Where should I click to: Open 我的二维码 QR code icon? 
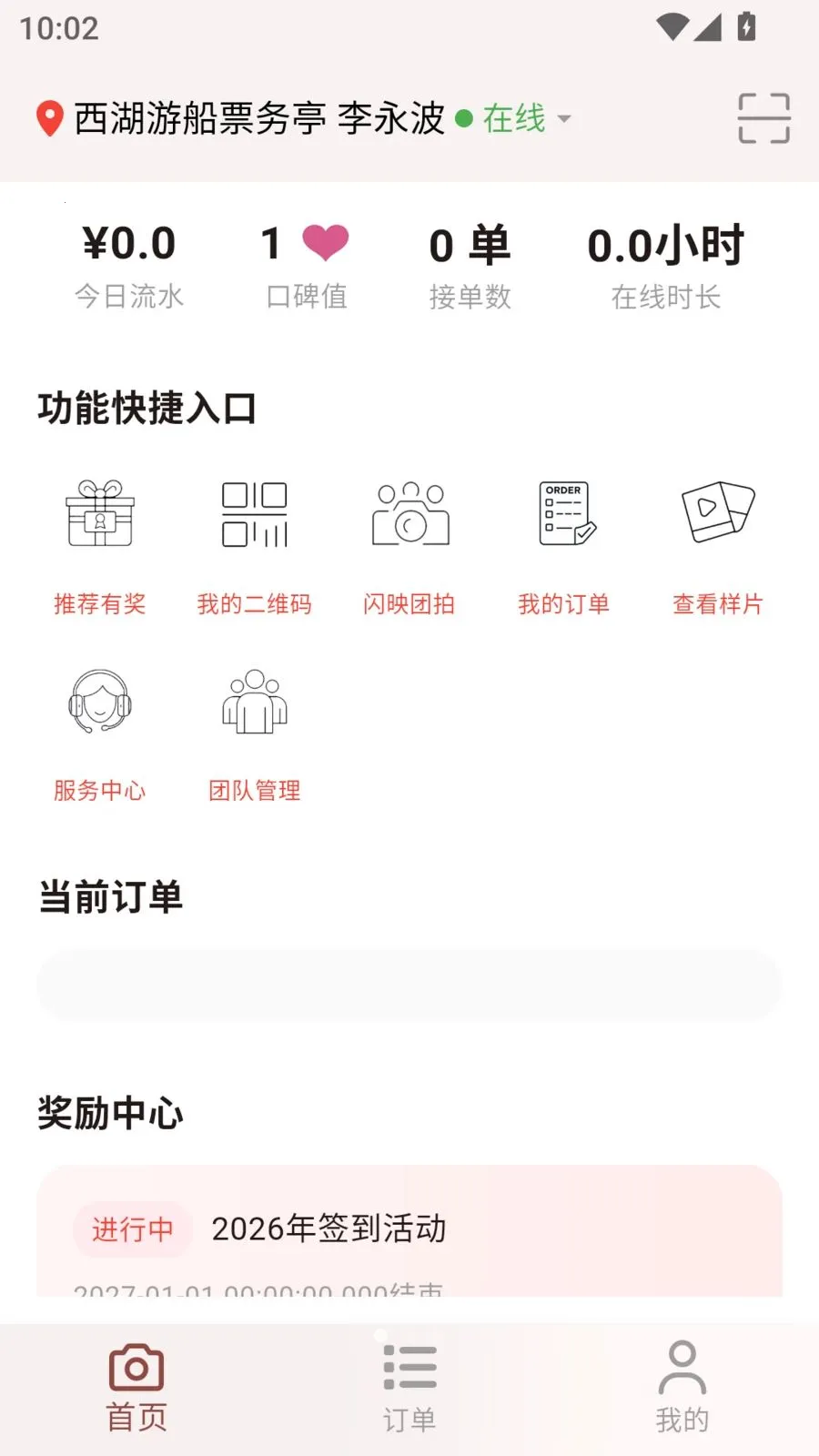coord(255,514)
